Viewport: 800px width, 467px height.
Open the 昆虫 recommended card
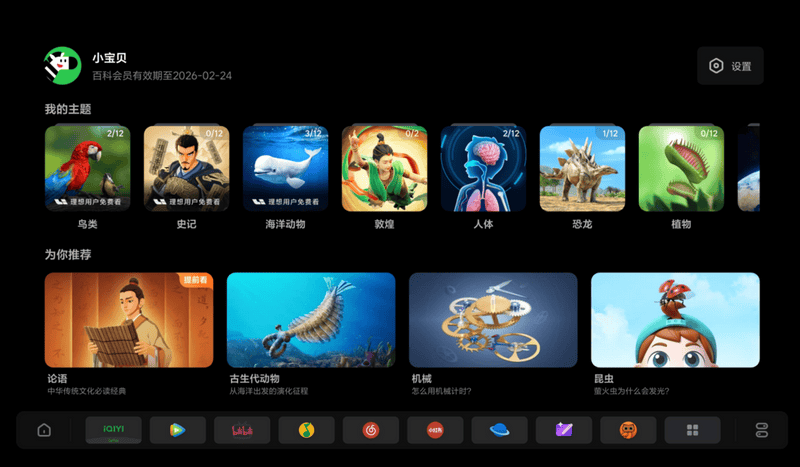click(x=675, y=320)
